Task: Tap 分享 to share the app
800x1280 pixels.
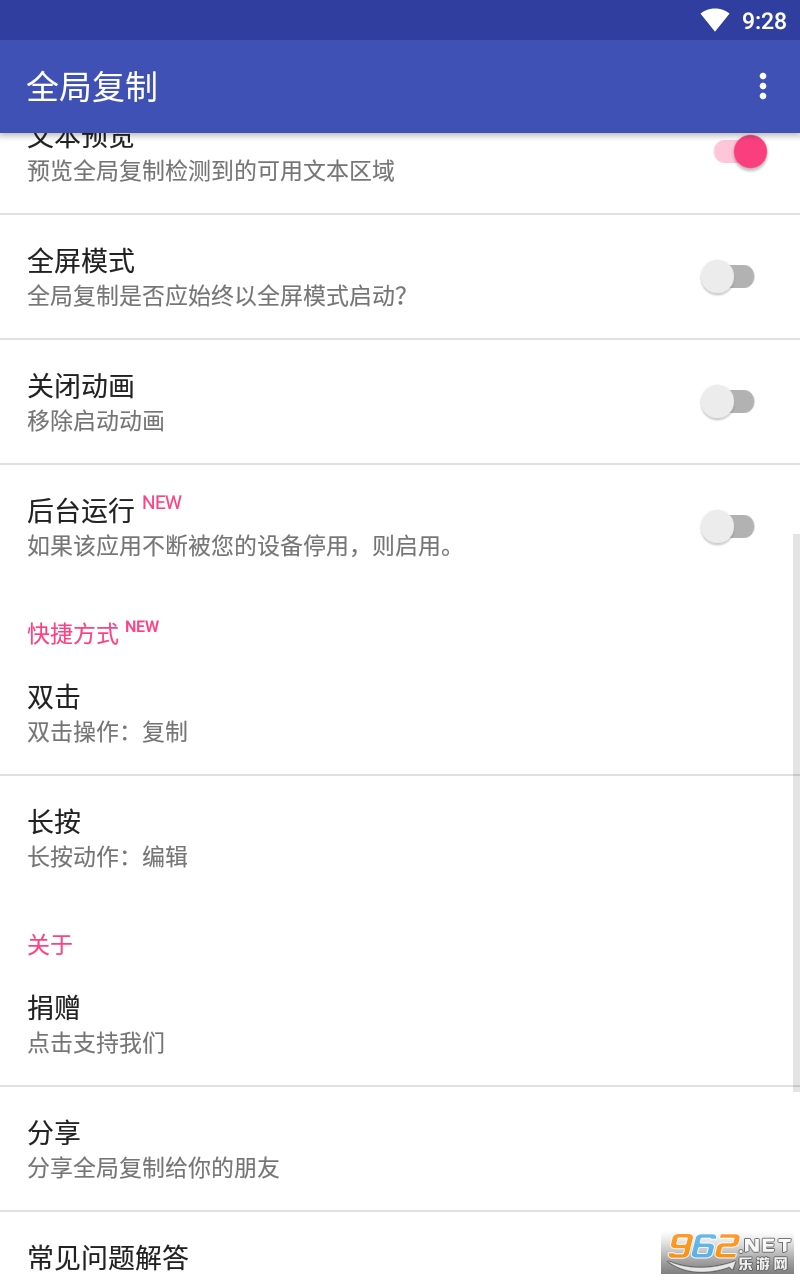Action: [x=400, y=1149]
